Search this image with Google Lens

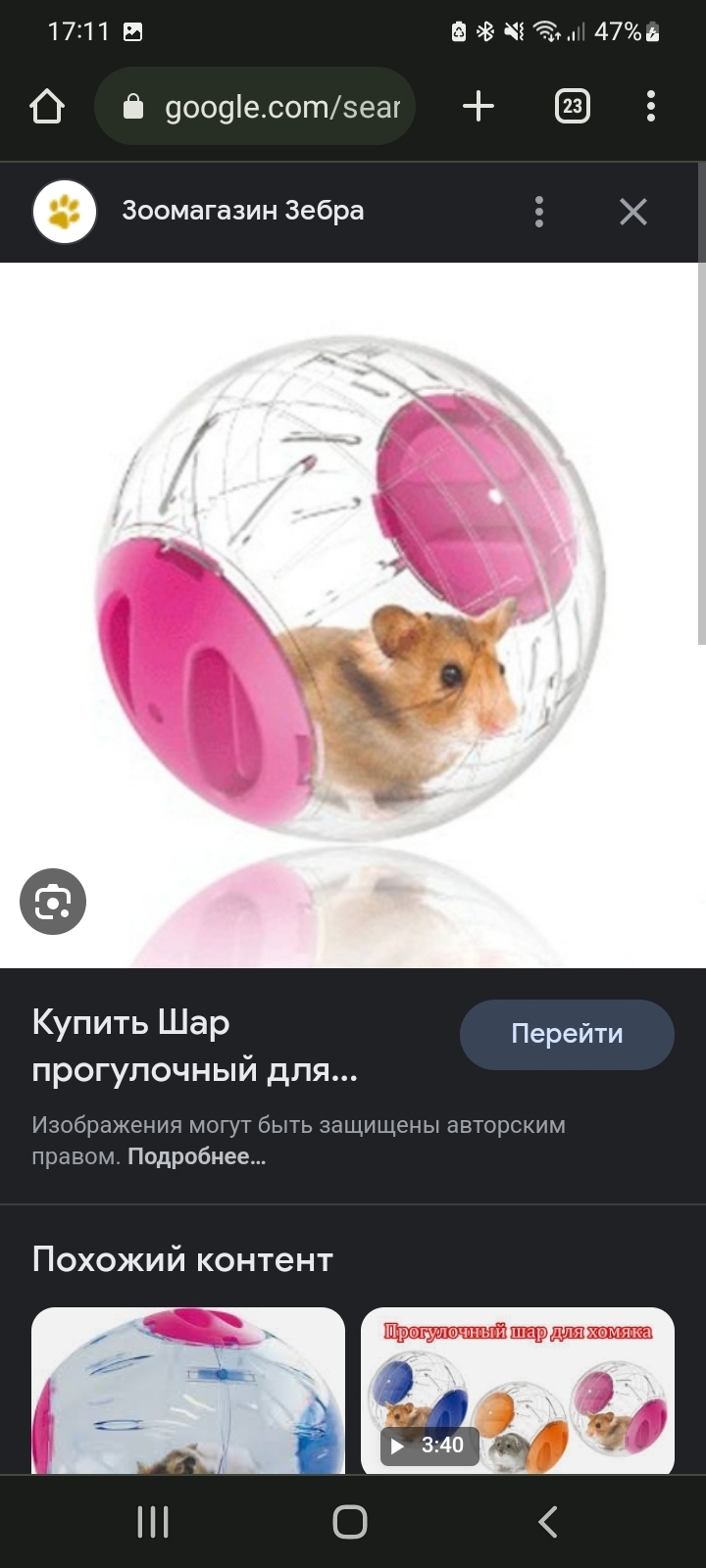(53, 902)
